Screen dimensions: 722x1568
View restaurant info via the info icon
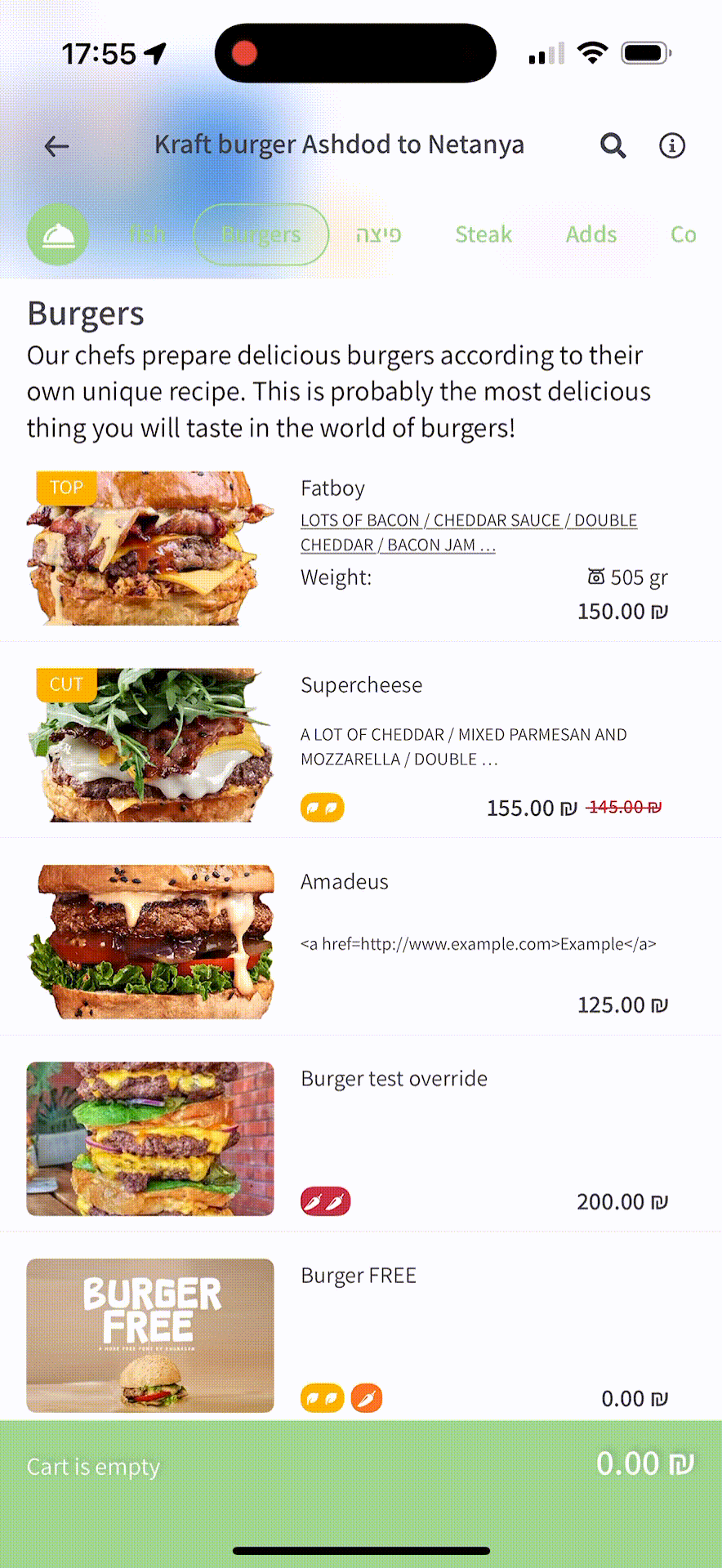671,146
